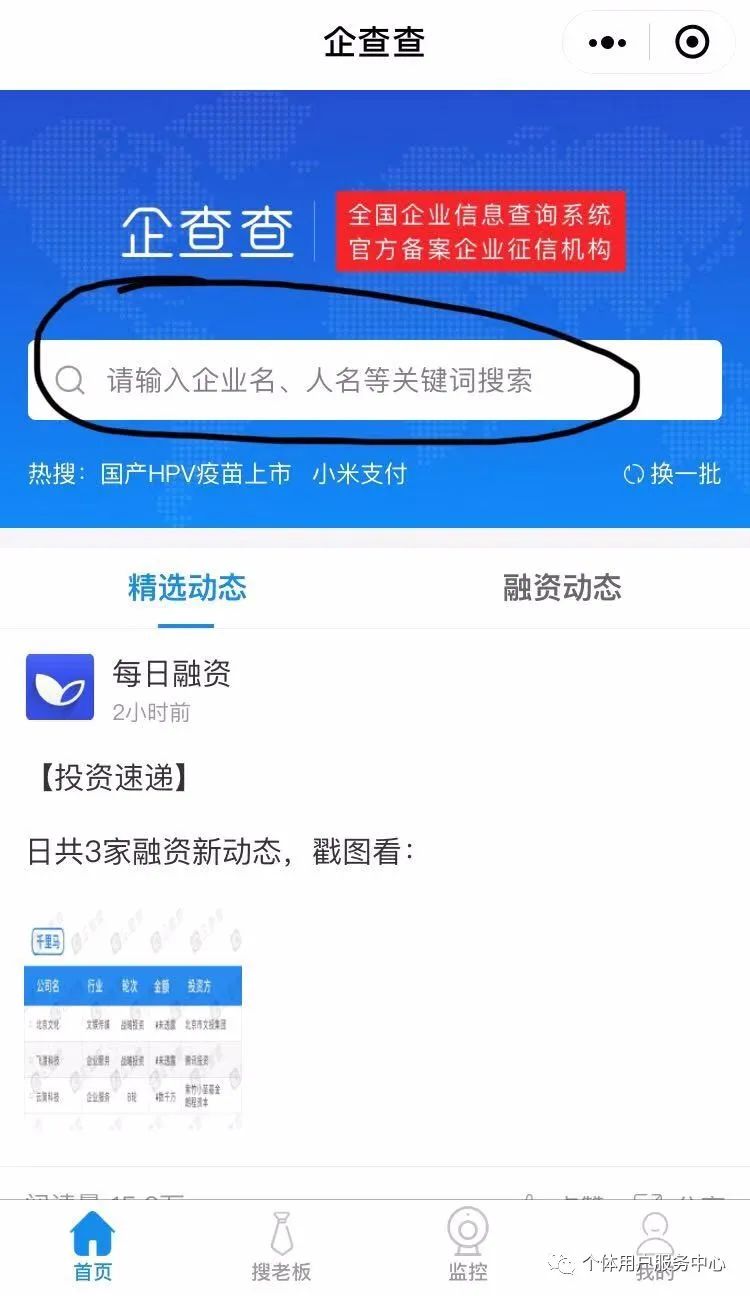Viewport: 750px width, 1296px height.
Task: Open the 搜老板 bottom tab
Action: point(281,1247)
